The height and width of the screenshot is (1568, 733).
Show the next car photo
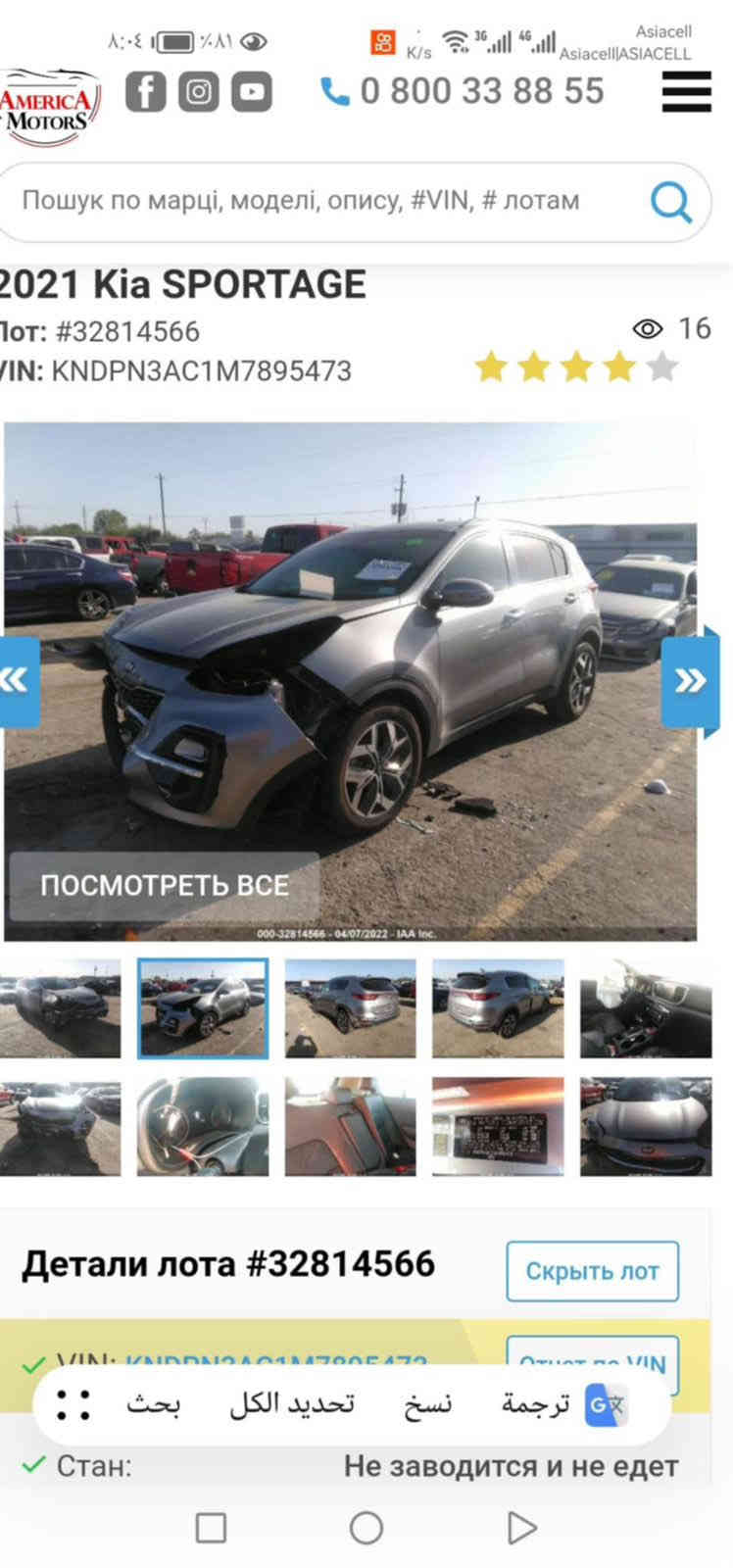pos(691,680)
